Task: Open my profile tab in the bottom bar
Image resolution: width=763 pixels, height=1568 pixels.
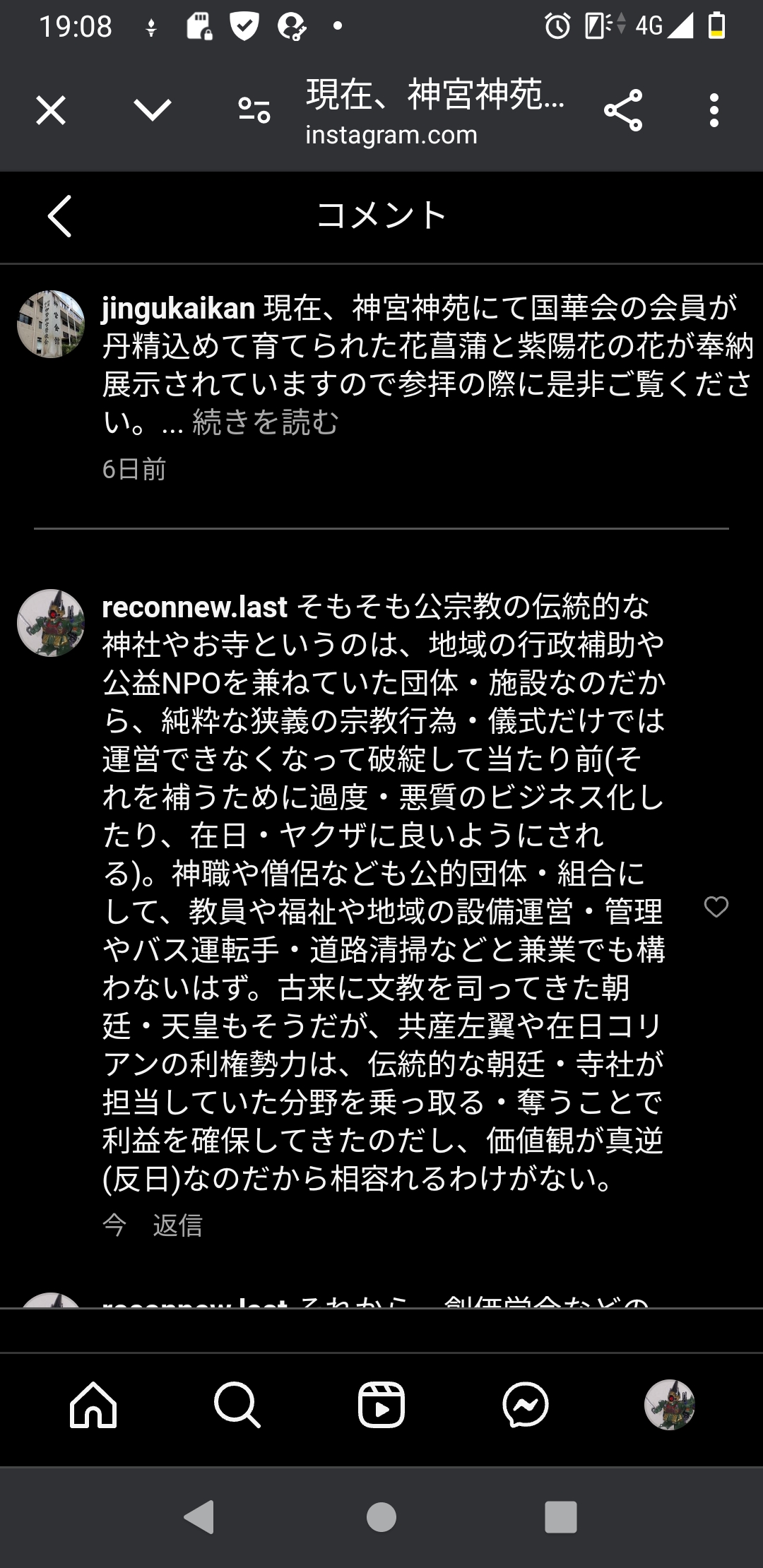Action: click(x=670, y=1404)
